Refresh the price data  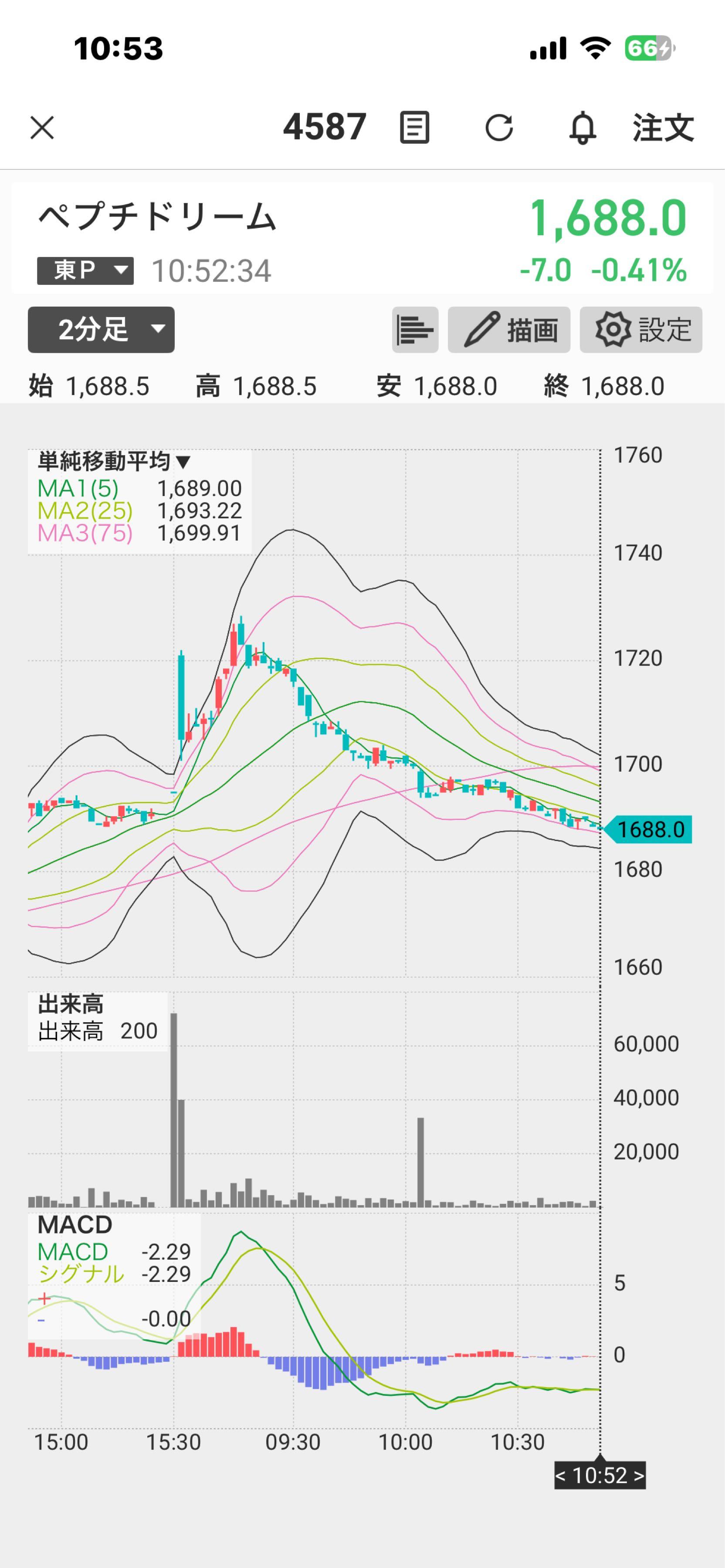[x=499, y=128]
